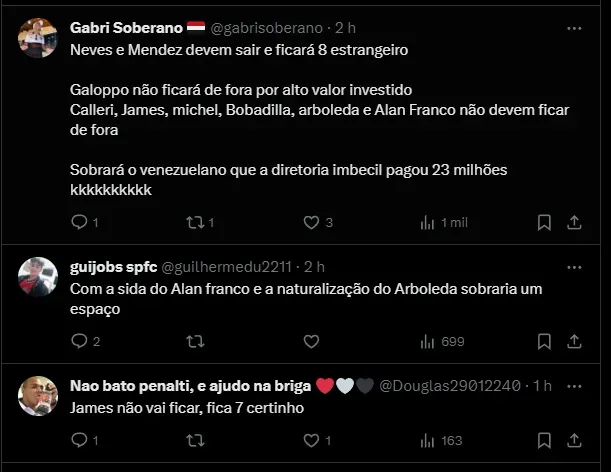View Douglas29012240's profile via avatar
The height and width of the screenshot is (472, 611).
click(x=38, y=396)
